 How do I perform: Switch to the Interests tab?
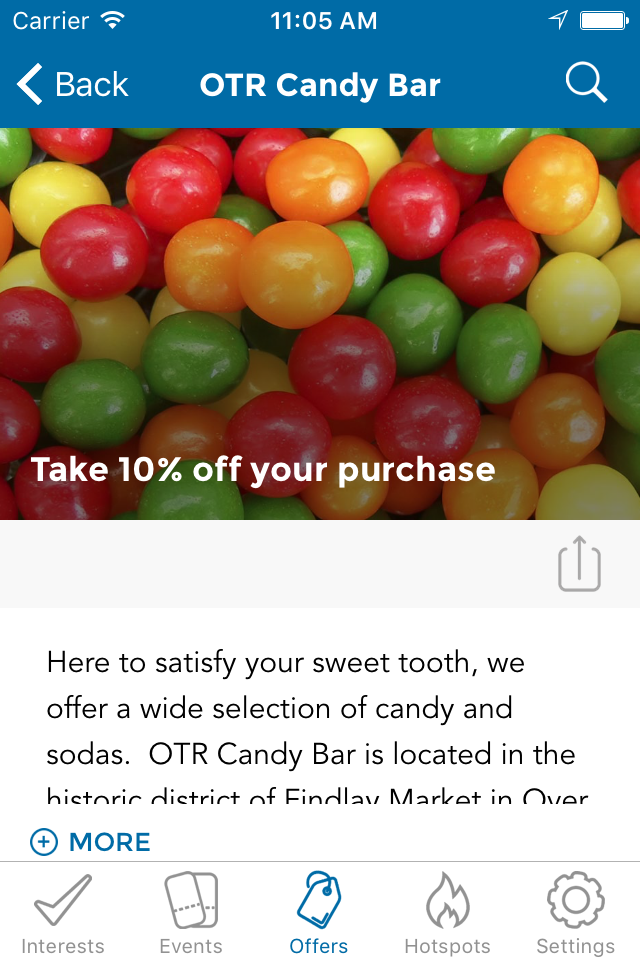point(63,913)
